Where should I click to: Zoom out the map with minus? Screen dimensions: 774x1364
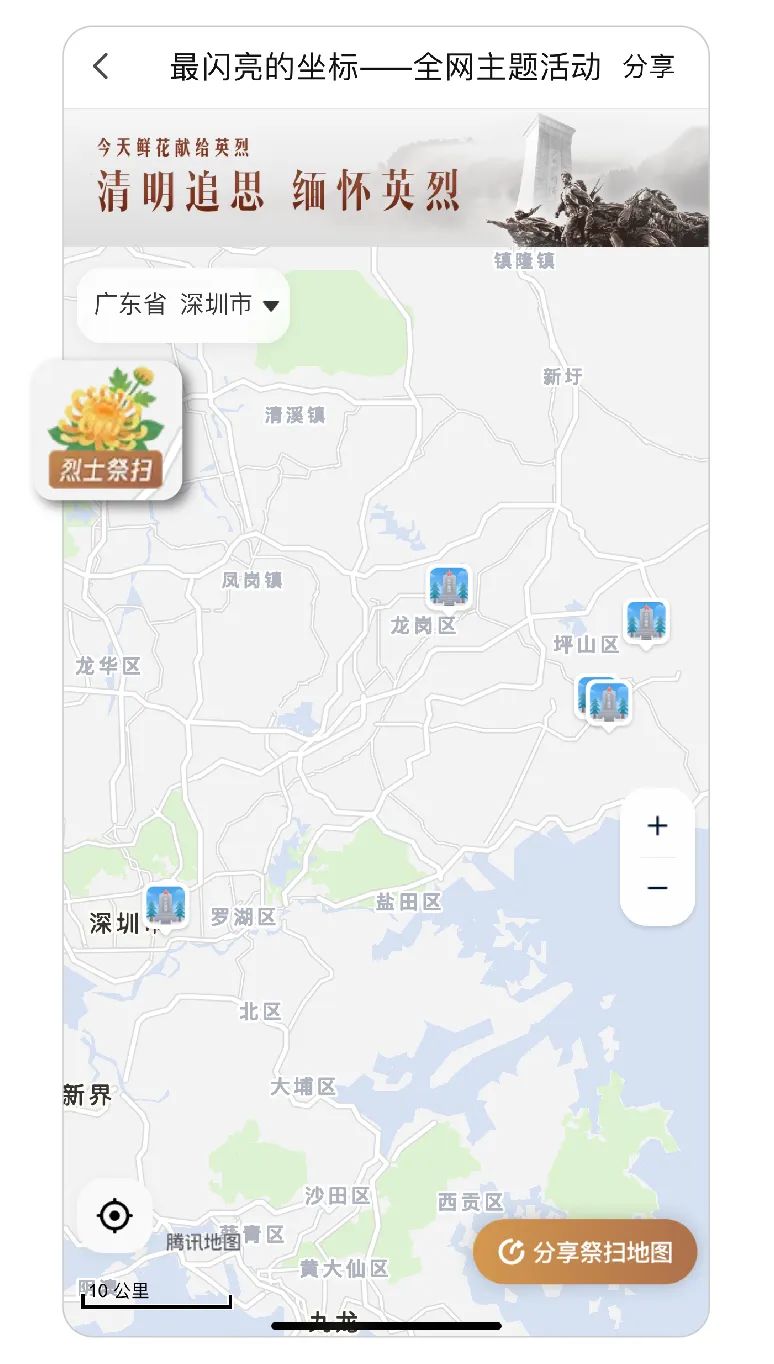pos(657,888)
